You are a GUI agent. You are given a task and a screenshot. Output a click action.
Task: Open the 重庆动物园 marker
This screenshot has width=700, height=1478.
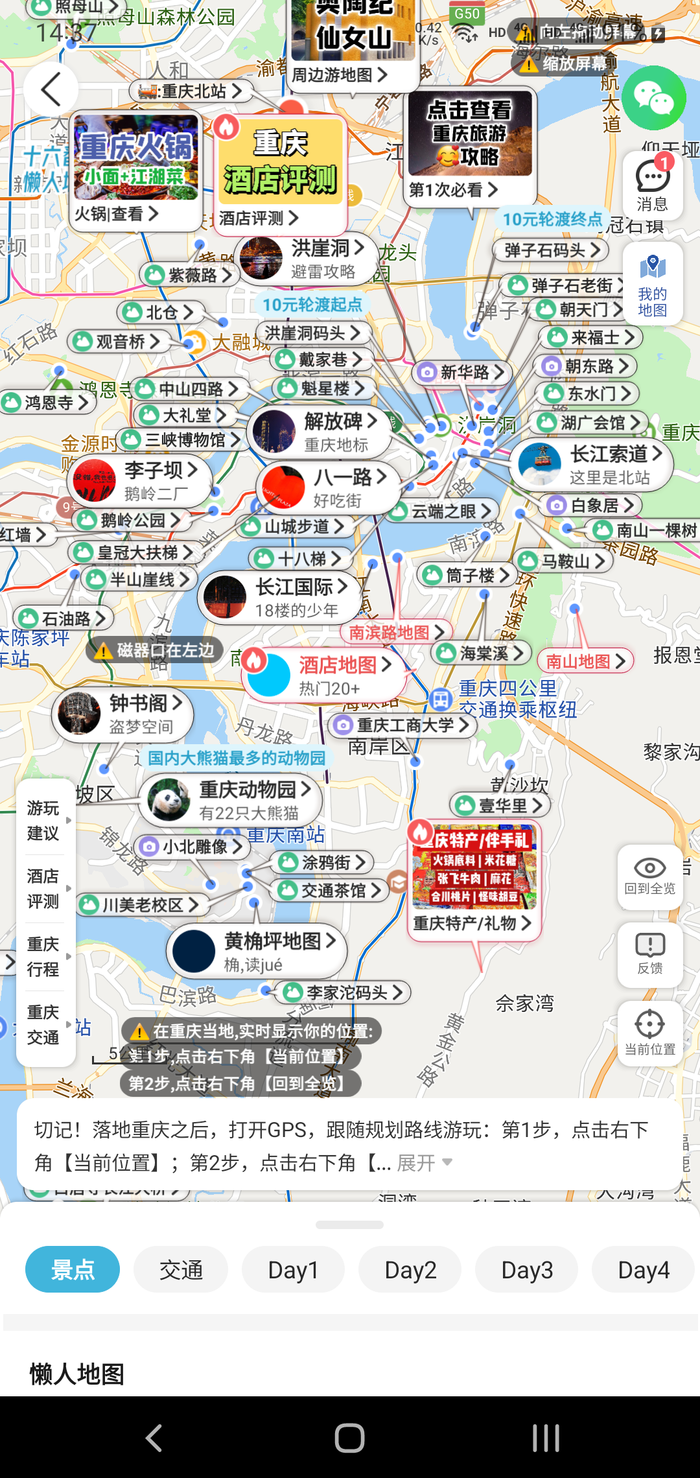click(x=230, y=800)
